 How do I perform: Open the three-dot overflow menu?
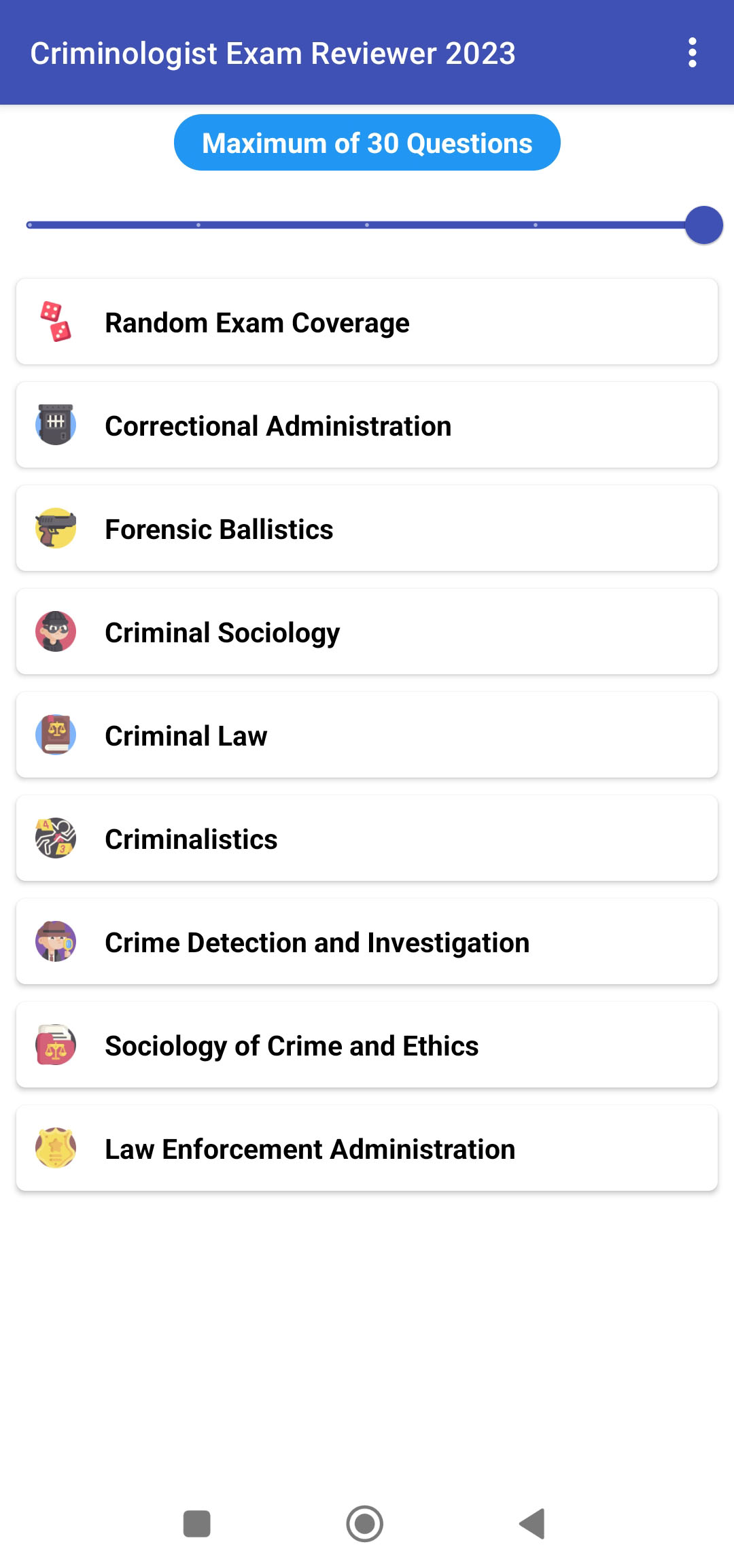692,52
